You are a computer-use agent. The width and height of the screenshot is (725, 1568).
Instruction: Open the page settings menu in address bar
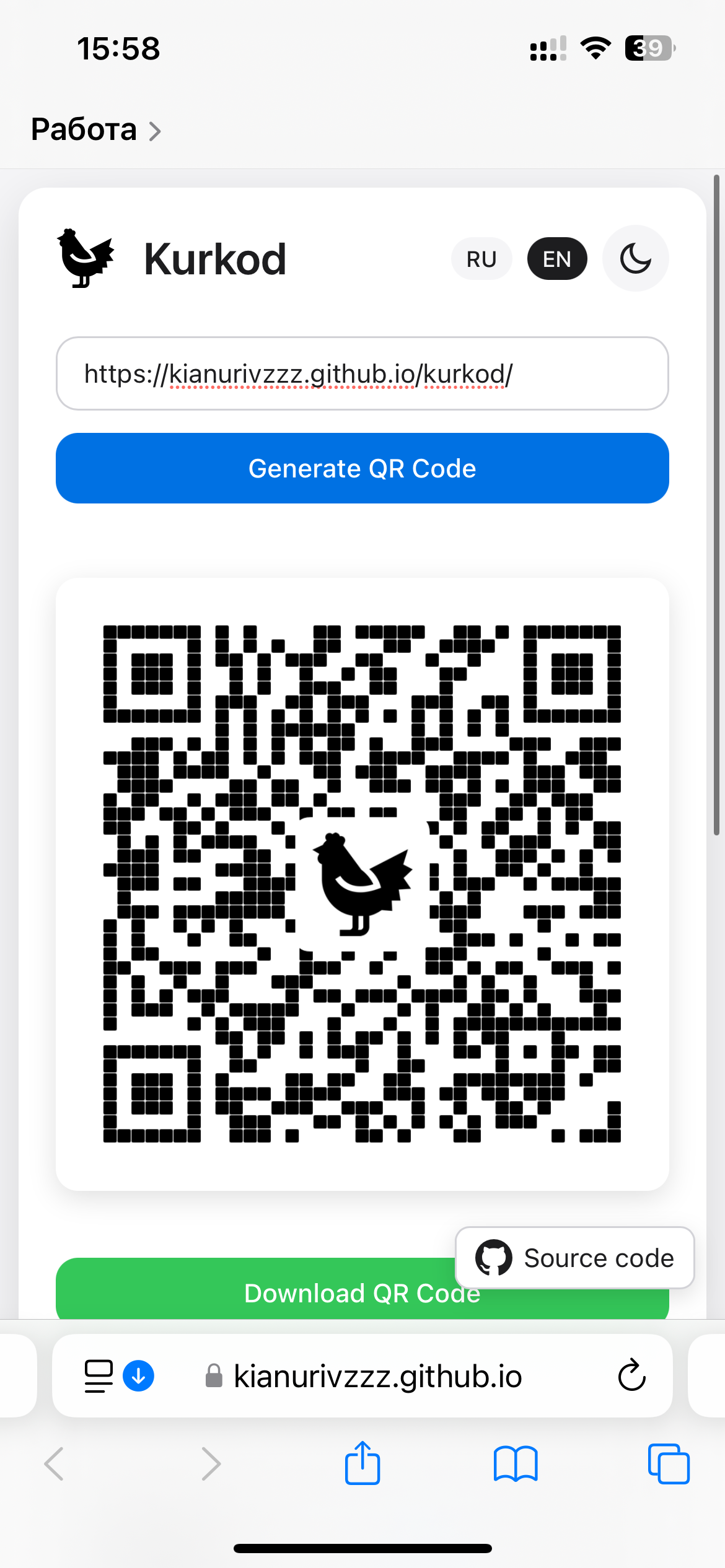(99, 1376)
